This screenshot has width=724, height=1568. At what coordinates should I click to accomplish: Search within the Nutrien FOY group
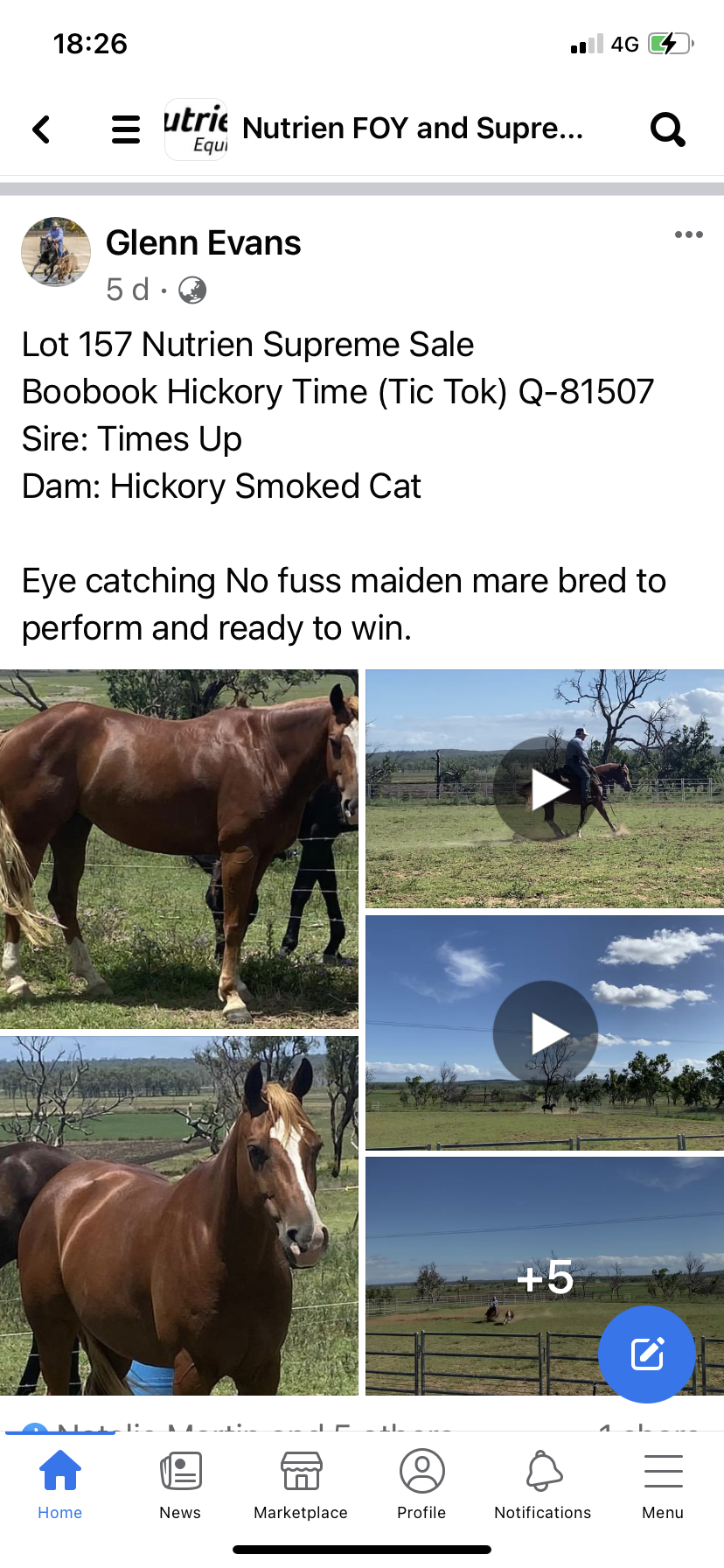[x=667, y=129]
